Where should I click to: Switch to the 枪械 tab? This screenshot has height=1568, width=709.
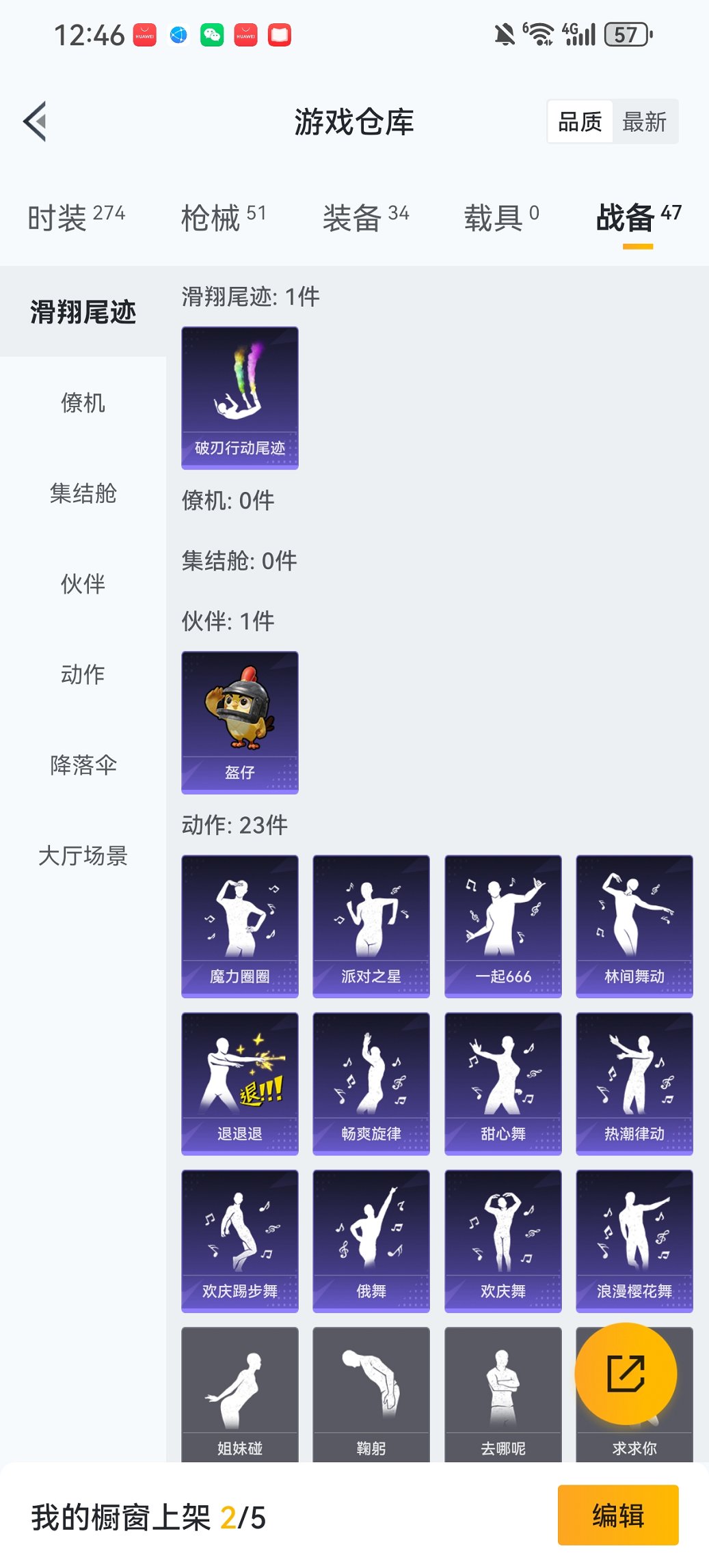pyautogui.click(x=223, y=218)
